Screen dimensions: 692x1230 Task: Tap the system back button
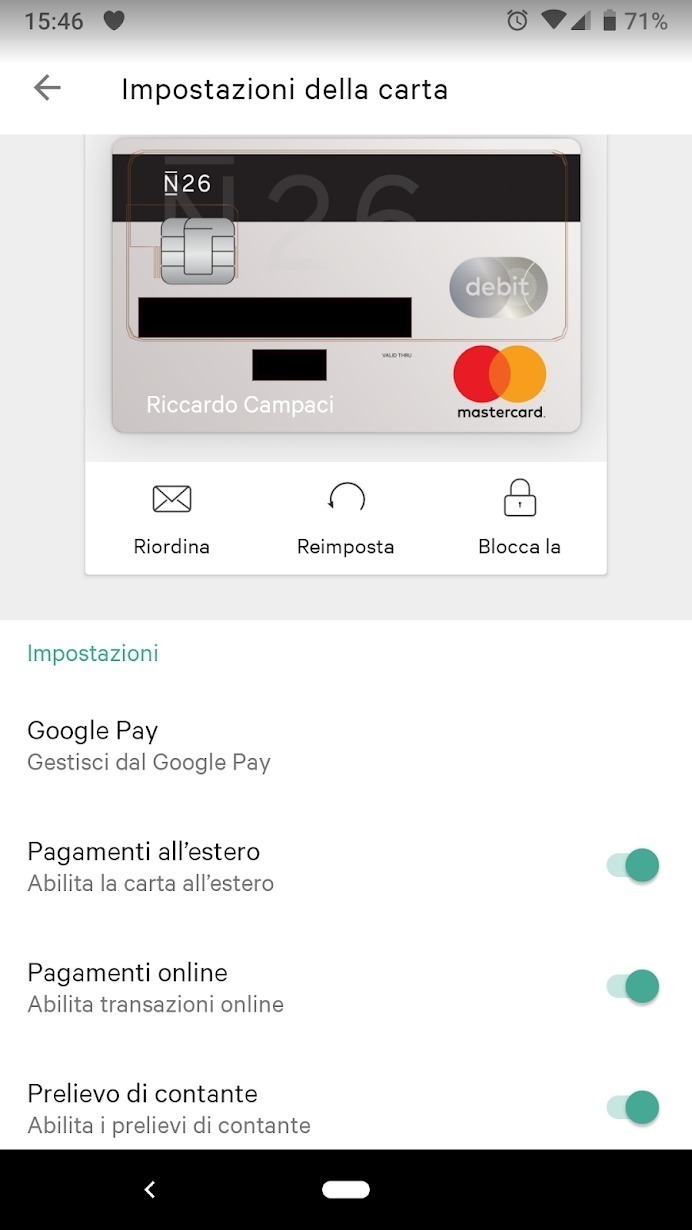pyautogui.click(x=150, y=1189)
